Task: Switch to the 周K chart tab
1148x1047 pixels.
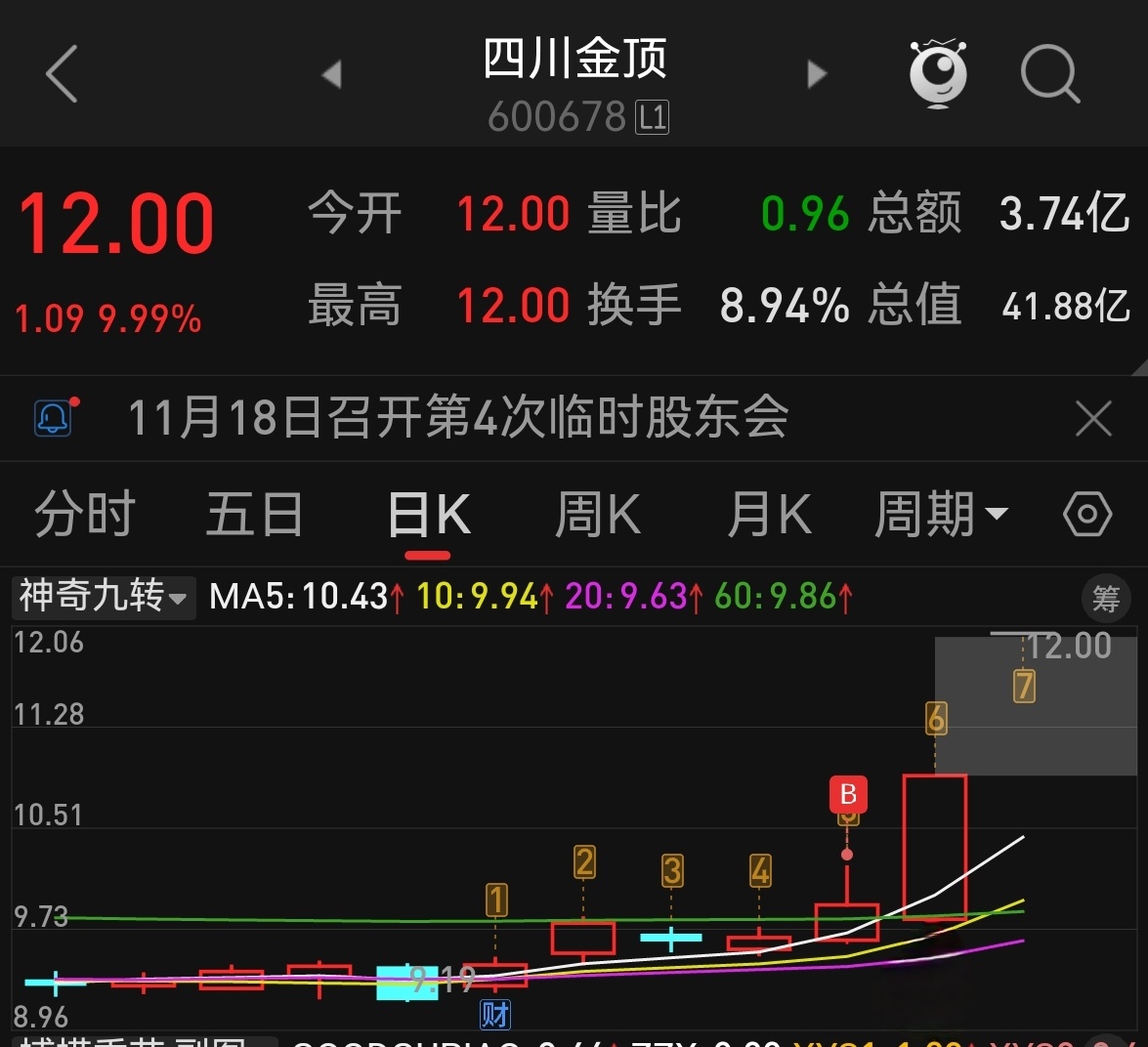Action: coord(598,515)
